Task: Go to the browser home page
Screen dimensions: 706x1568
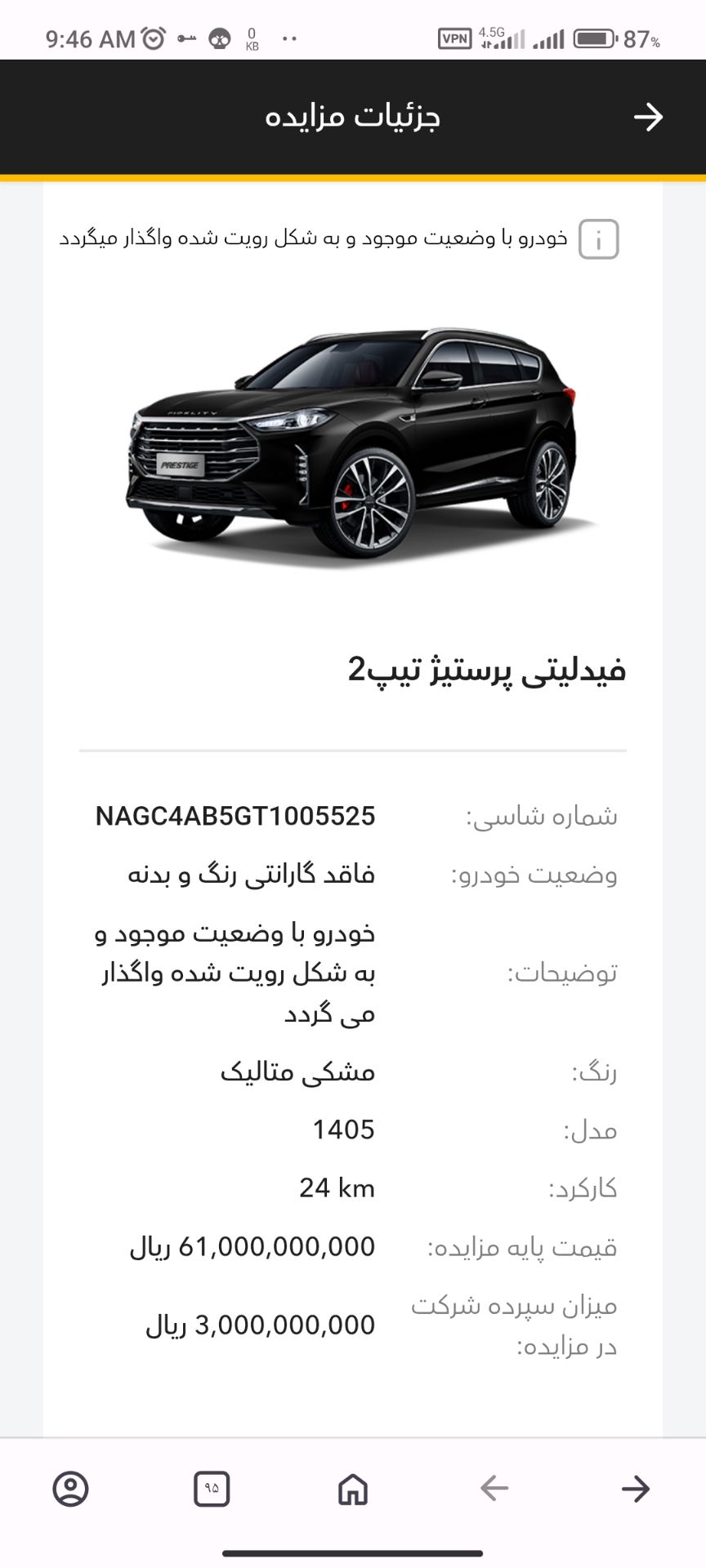Action: click(x=353, y=1489)
